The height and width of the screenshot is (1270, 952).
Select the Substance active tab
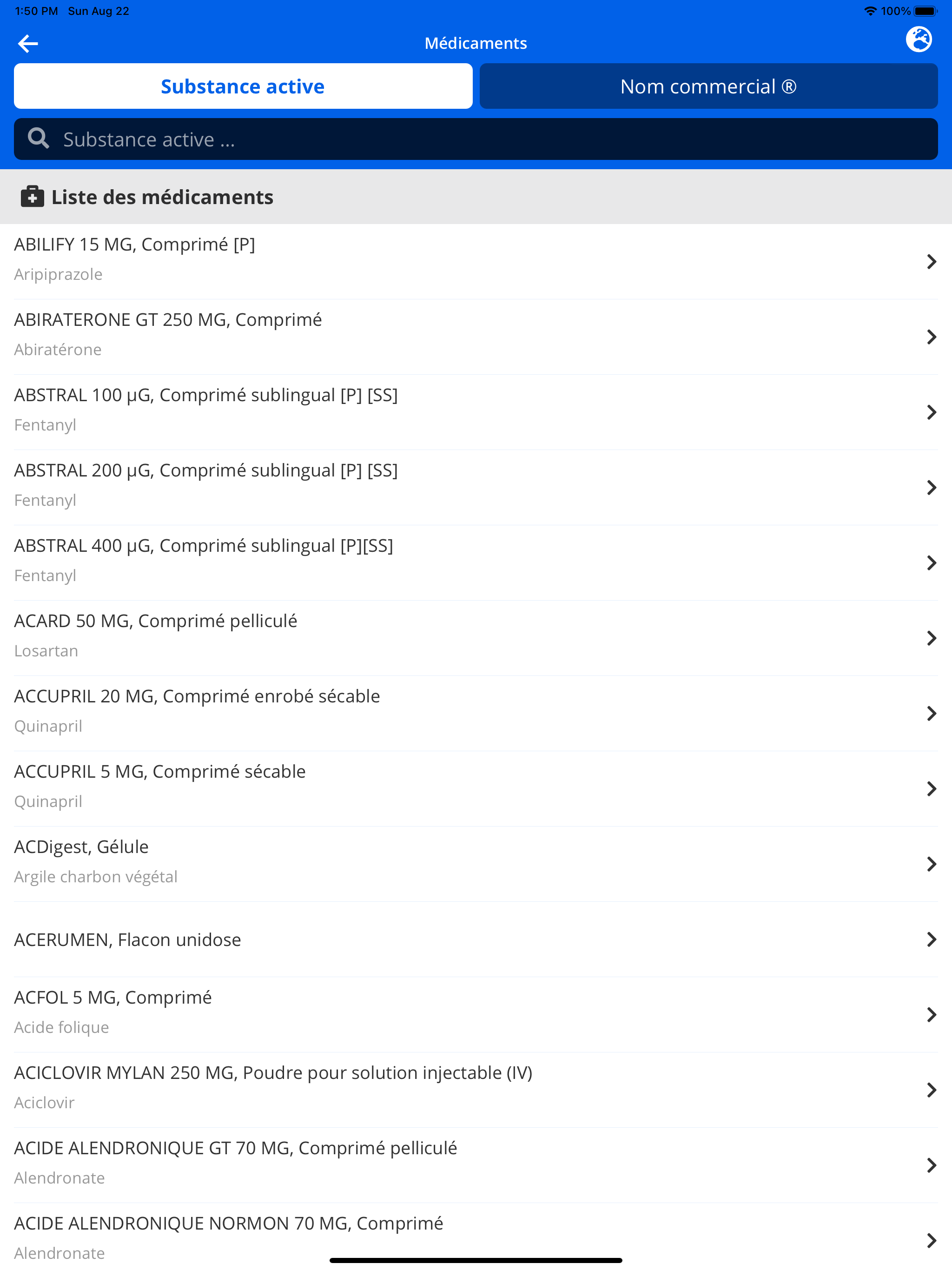point(242,86)
